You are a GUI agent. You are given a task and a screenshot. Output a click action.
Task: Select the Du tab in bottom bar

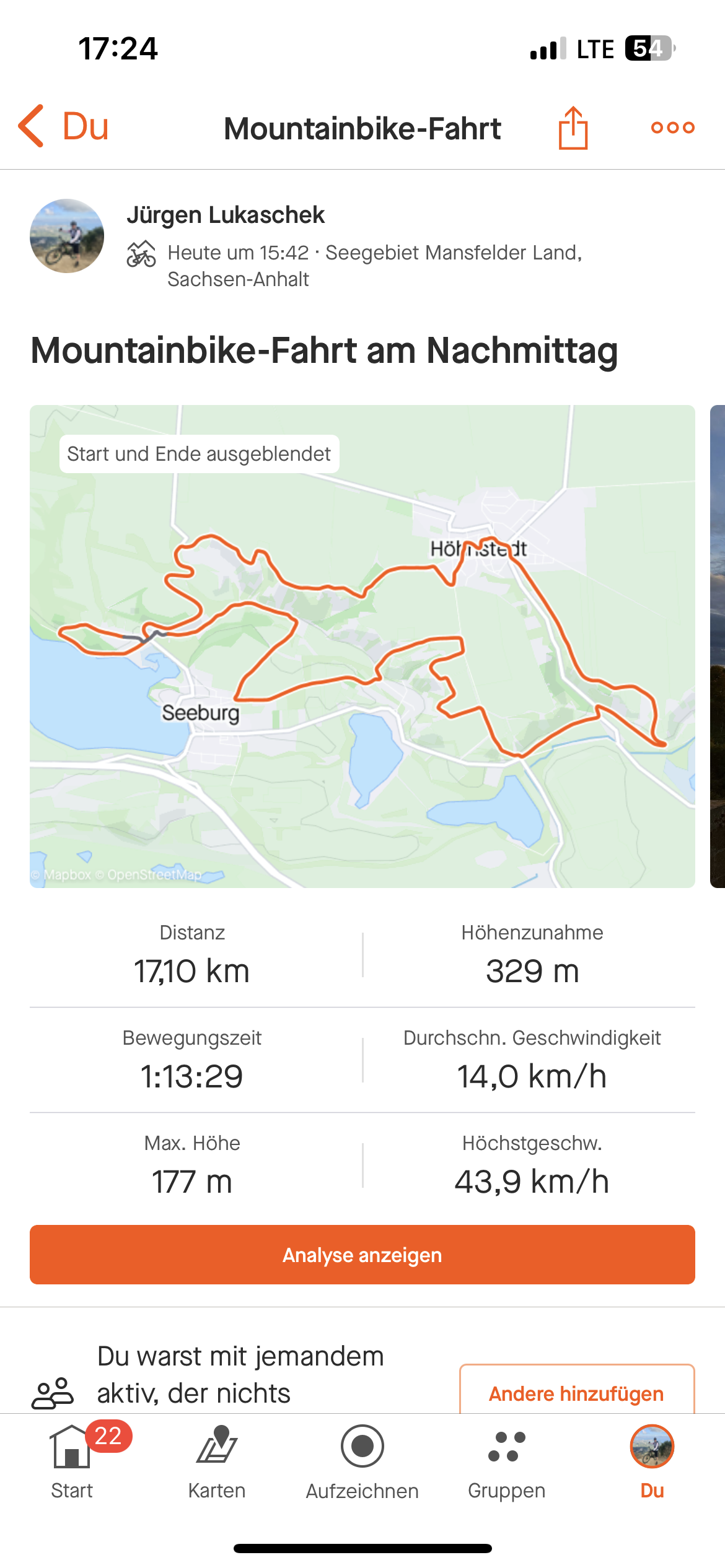point(652,1461)
